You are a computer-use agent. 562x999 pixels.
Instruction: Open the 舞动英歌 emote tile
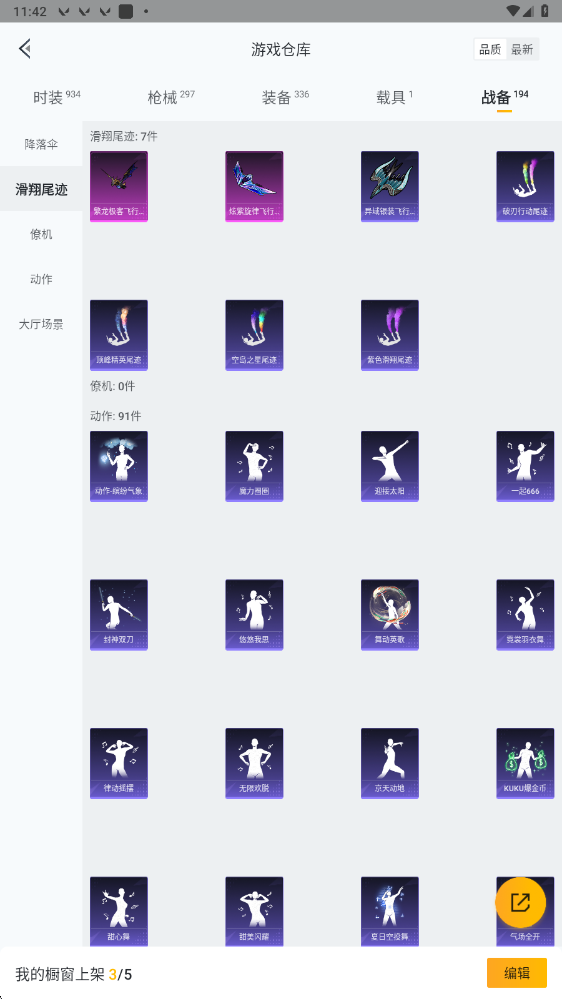tap(389, 615)
